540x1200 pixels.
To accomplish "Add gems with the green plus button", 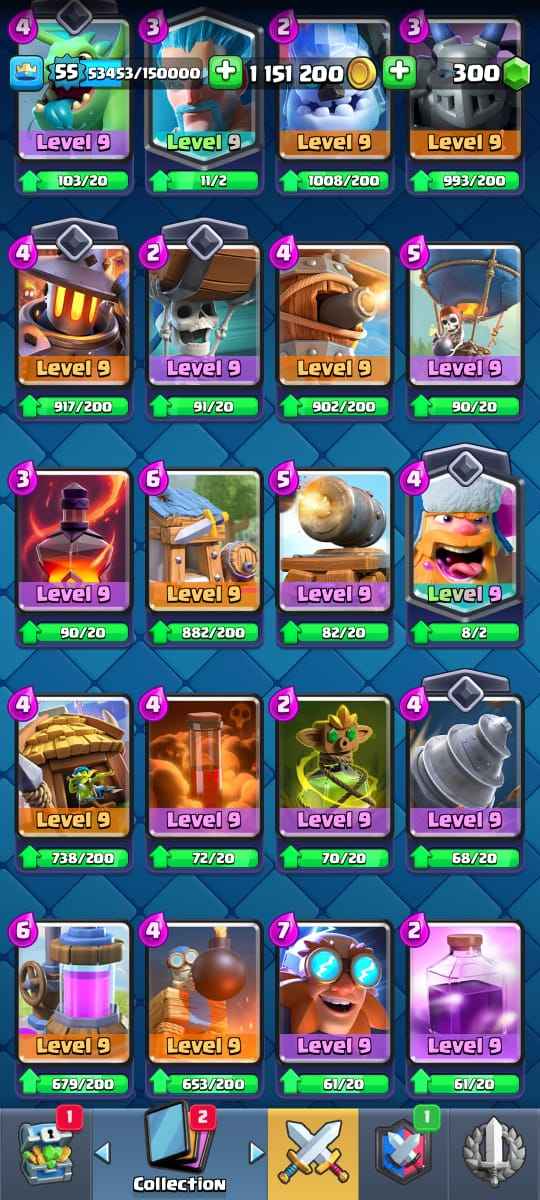I will (398, 72).
